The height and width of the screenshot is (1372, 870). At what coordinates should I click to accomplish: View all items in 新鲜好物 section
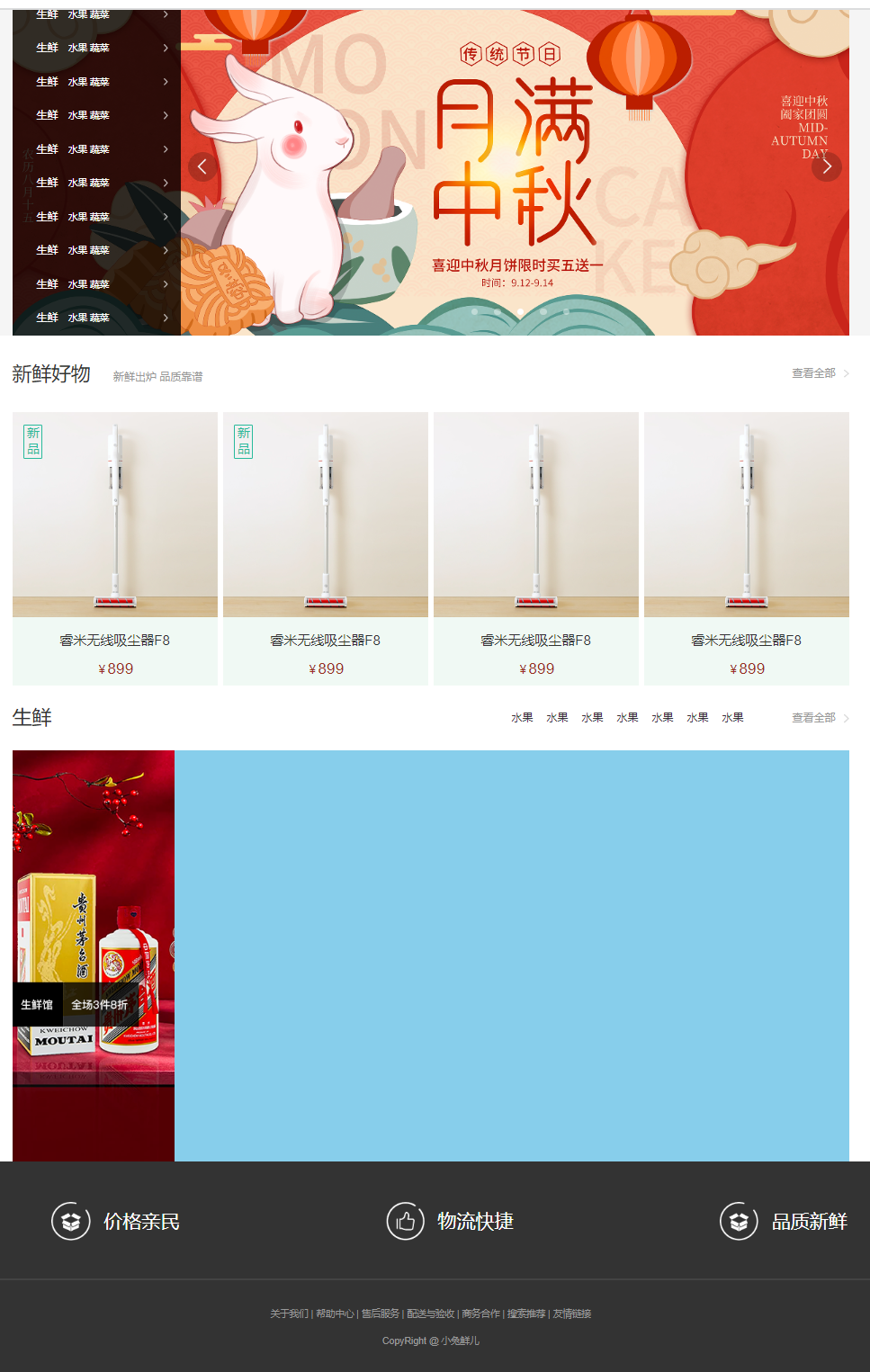click(819, 373)
